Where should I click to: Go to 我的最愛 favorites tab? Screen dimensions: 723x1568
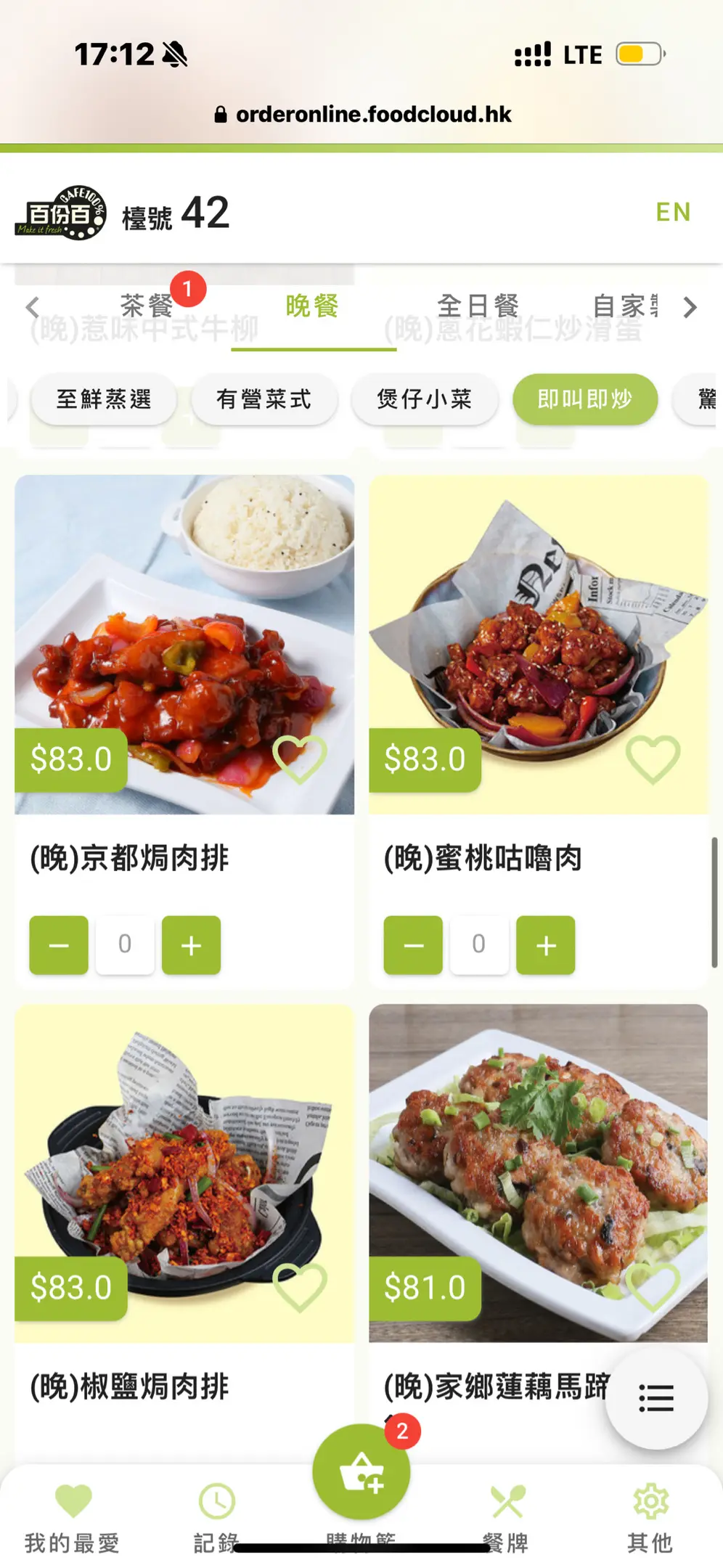coord(73,1517)
